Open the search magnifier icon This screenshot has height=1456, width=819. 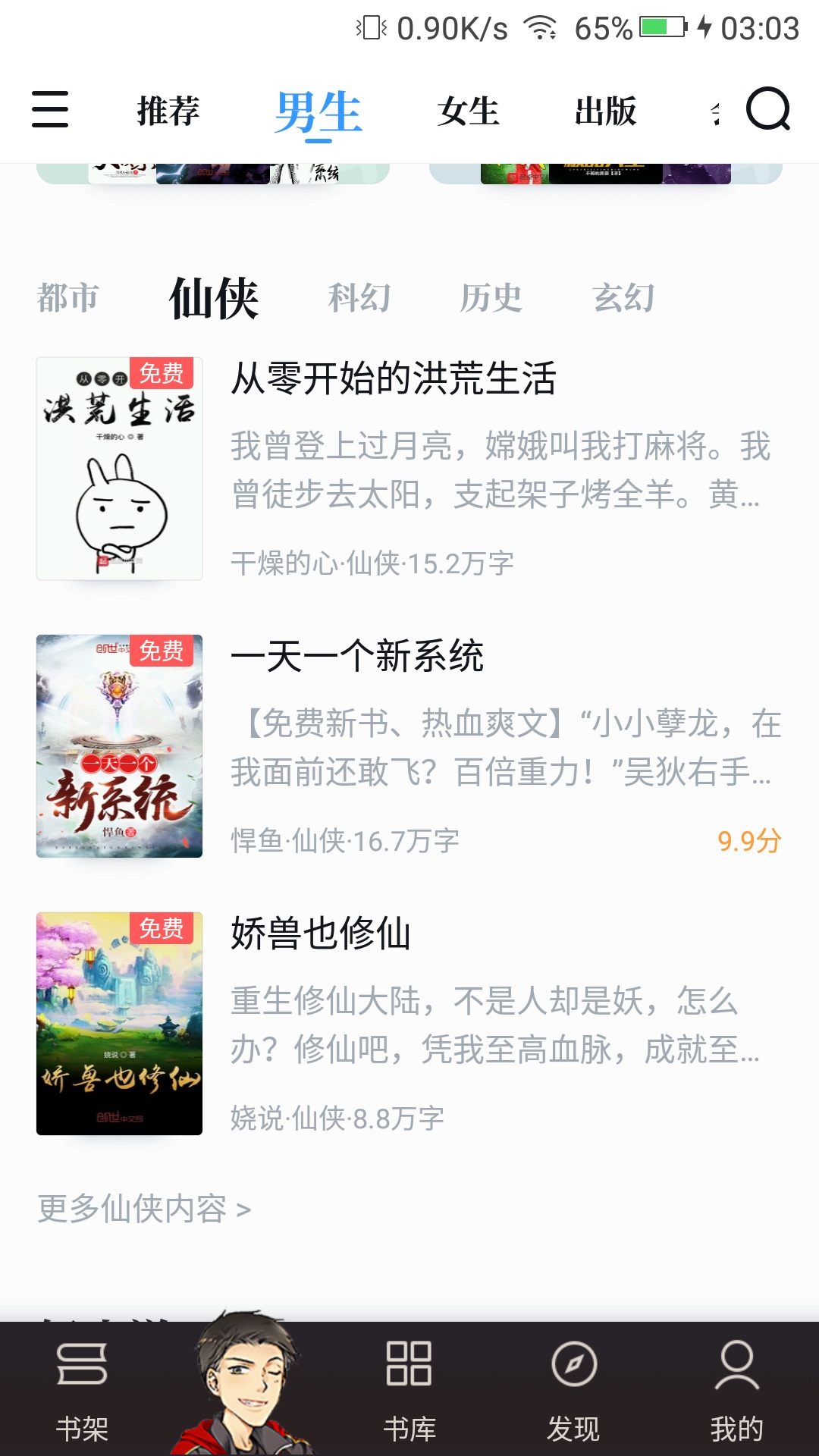(x=767, y=110)
